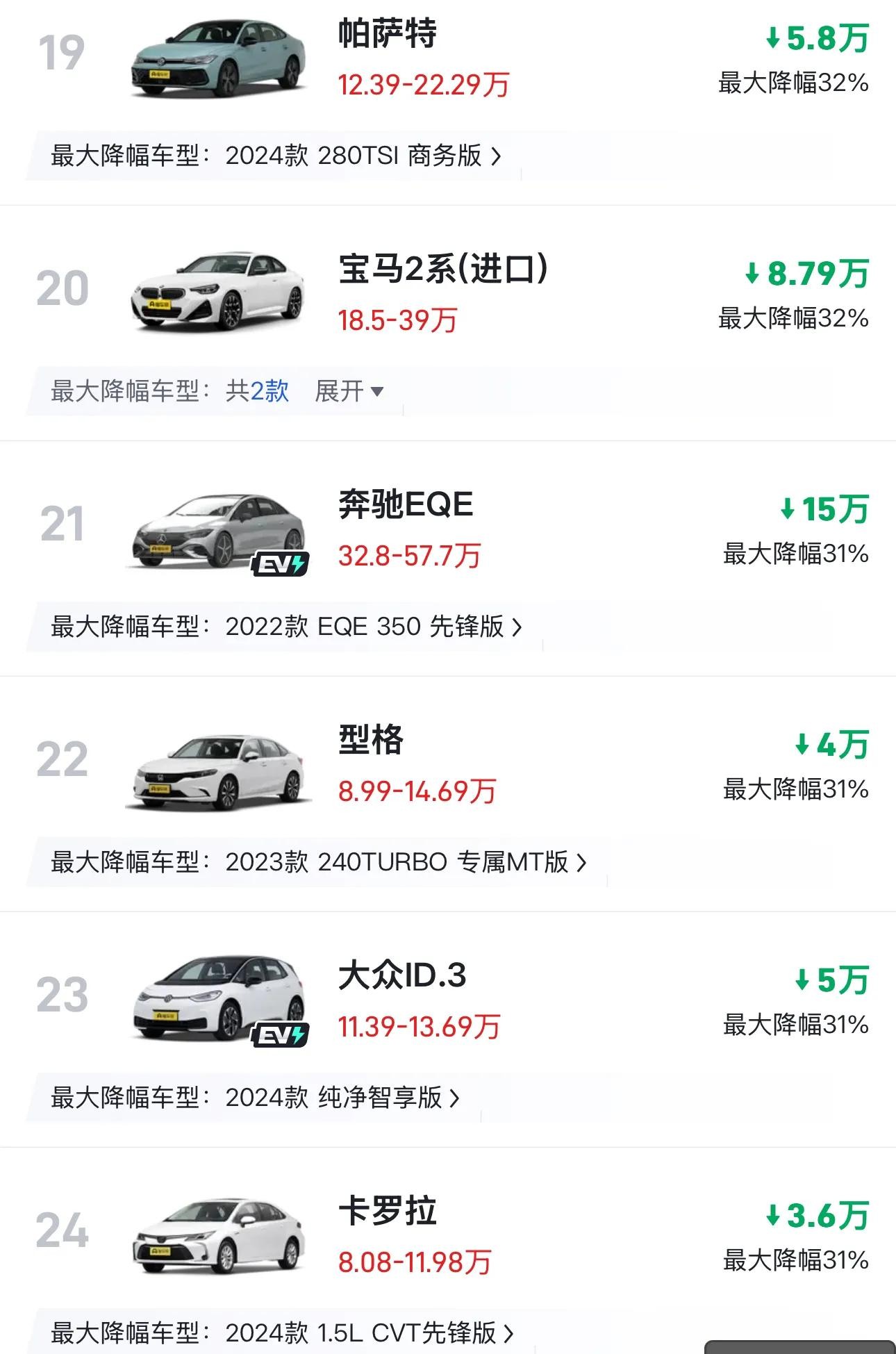Image resolution: width=896 pixels, height=1354 pixels.
Task: Open the 宝马2系(进口) car entry
Action: [442, 270]
